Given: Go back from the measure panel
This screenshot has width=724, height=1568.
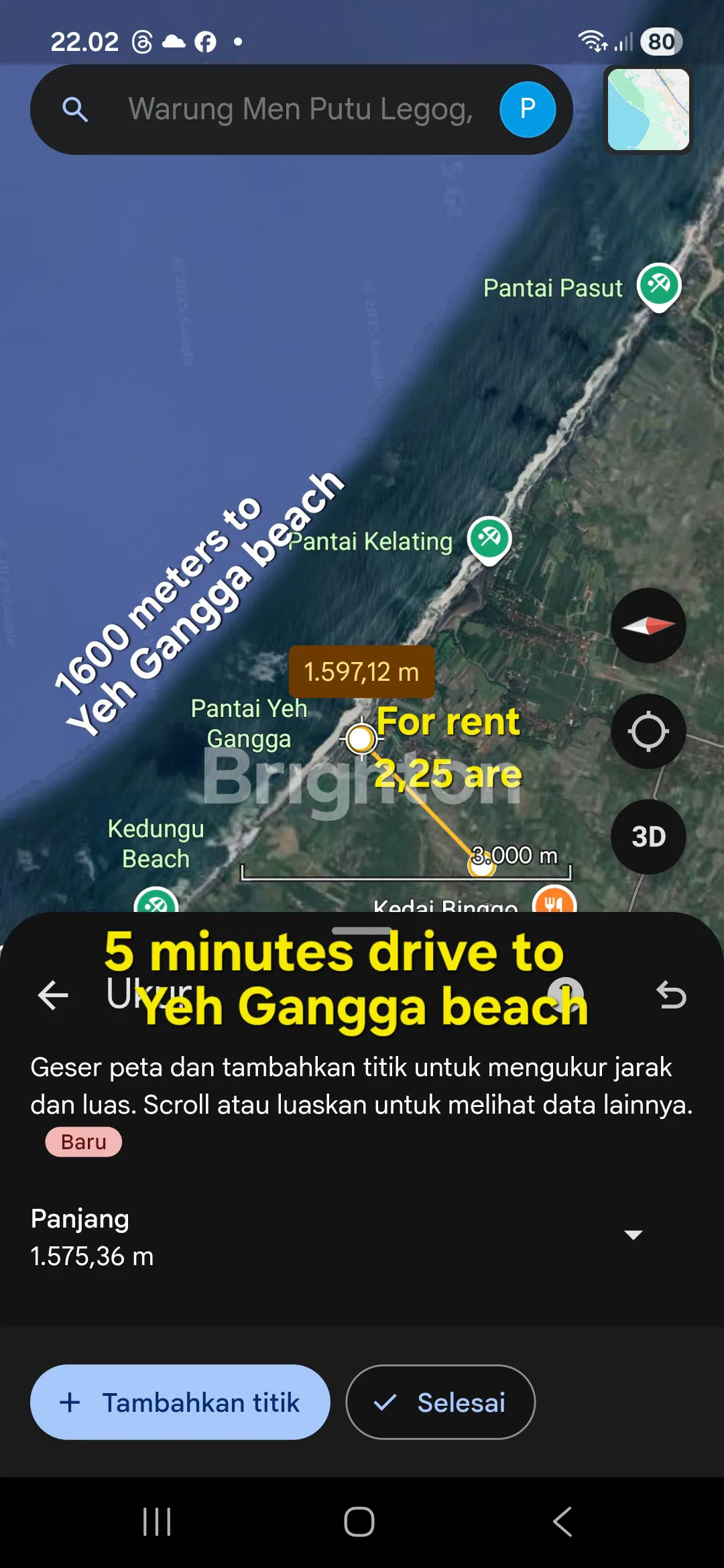Looking at the screenshot, I should tap(54, 994).
